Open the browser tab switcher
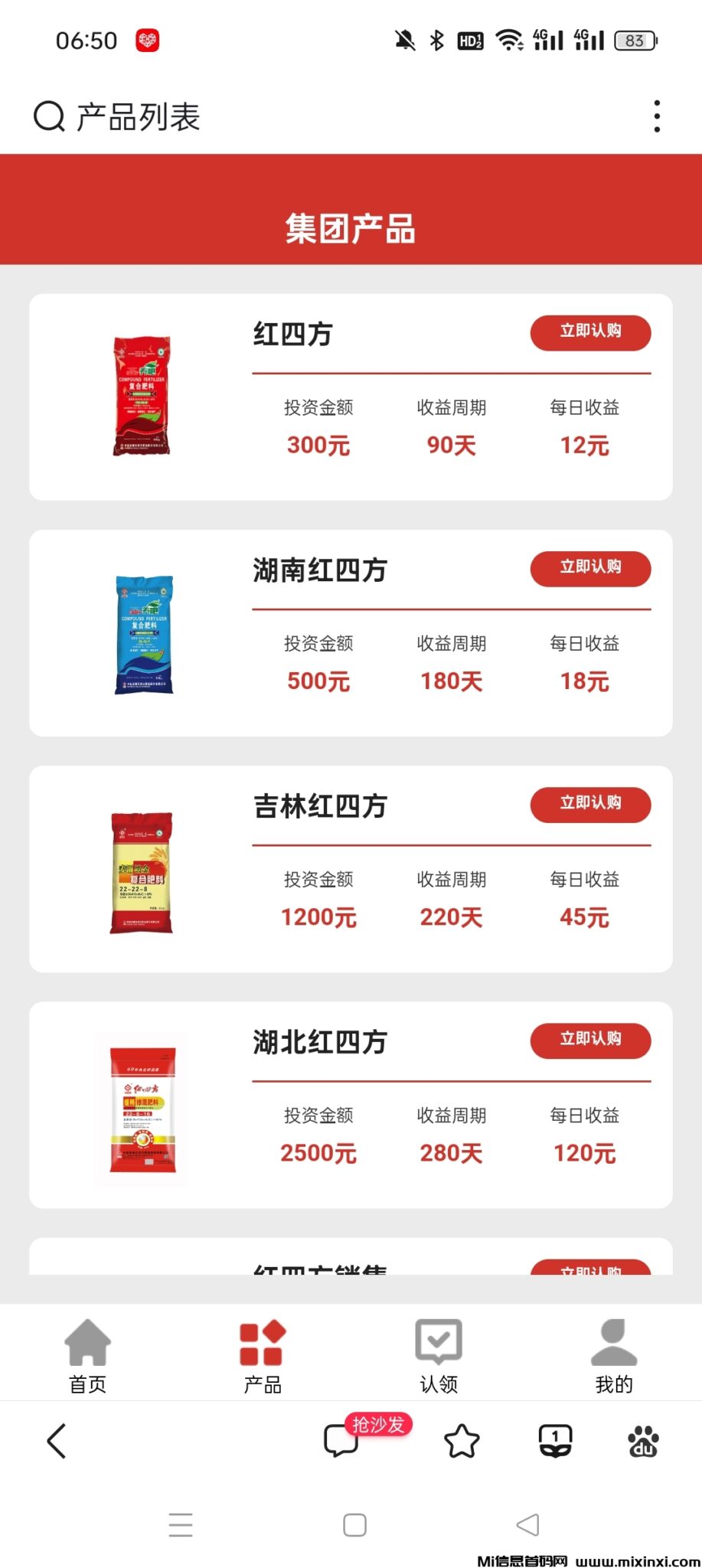The image size is (702, 1568). click(x=555, y=1442)
